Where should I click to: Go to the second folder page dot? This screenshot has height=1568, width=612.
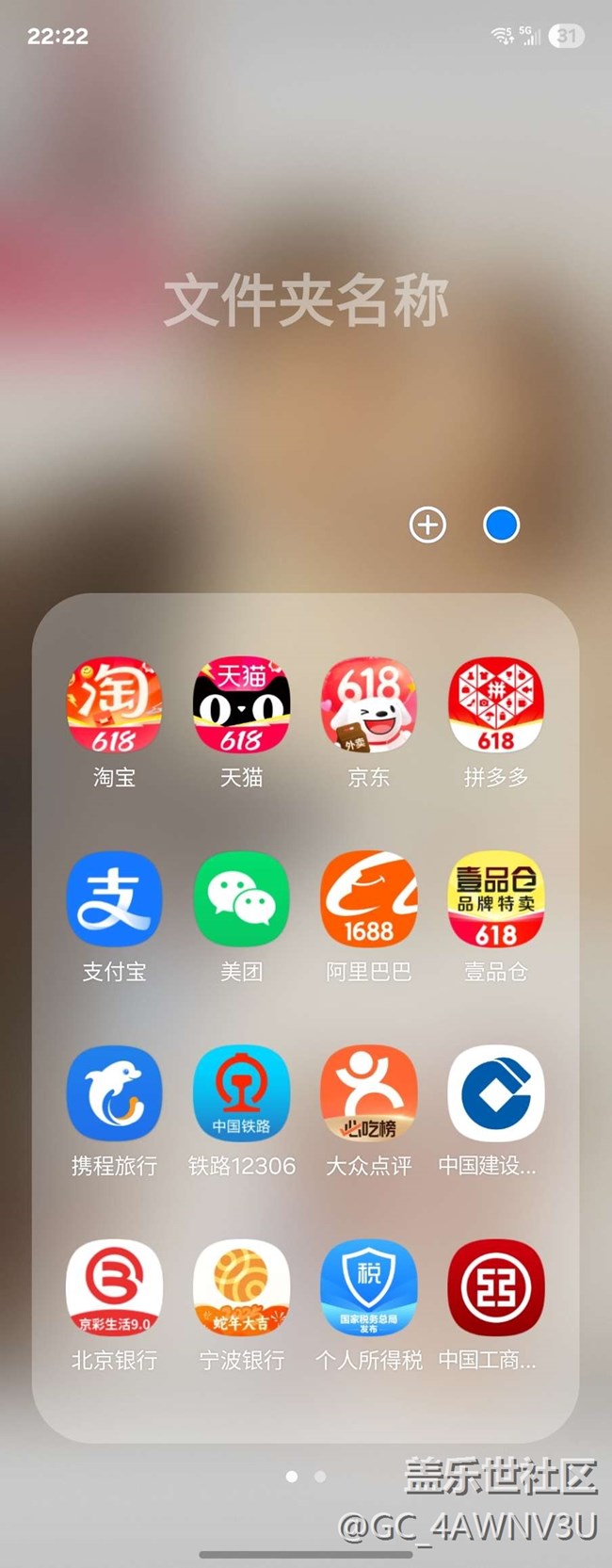(320, 1477)
